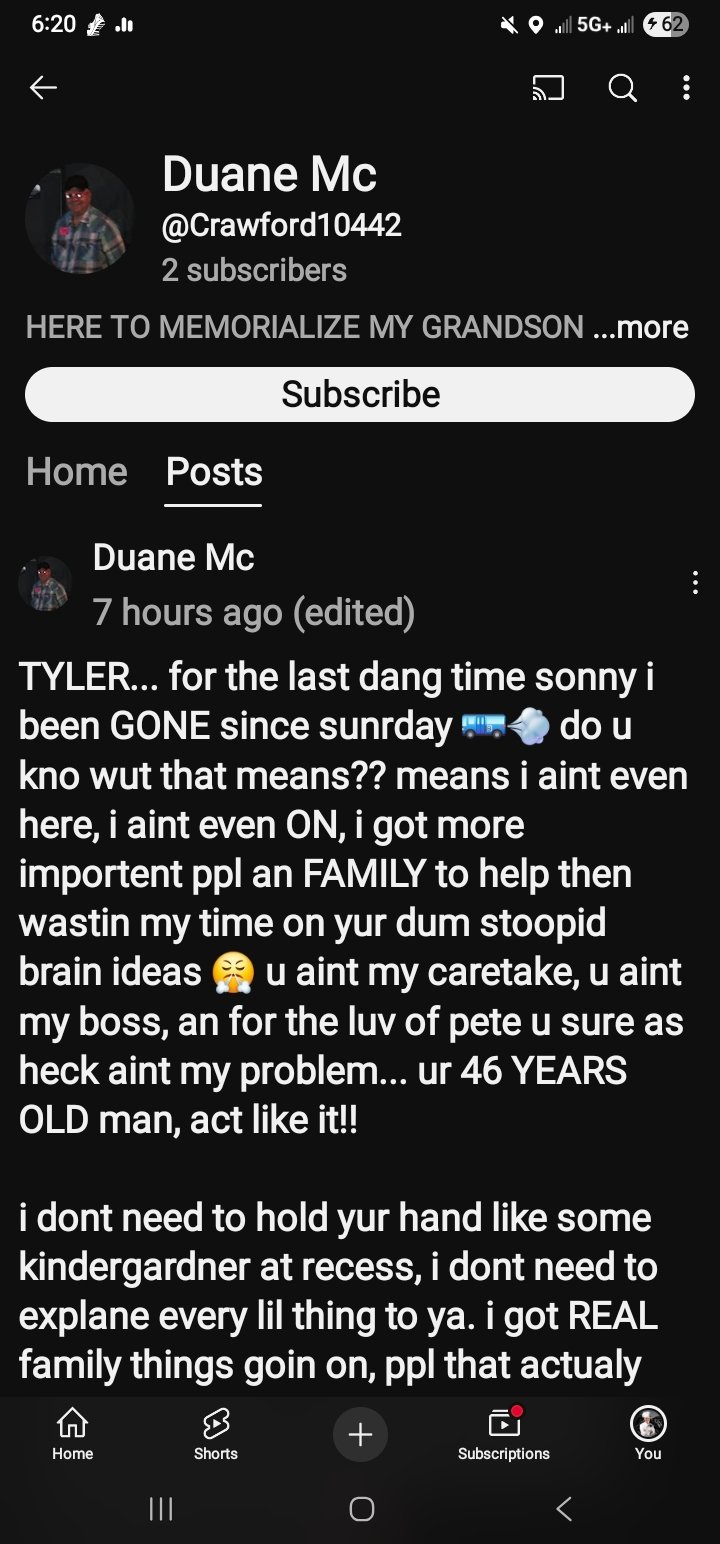Open the channel overflow menu
720x1544 pixels.
[x=686, y=89]
